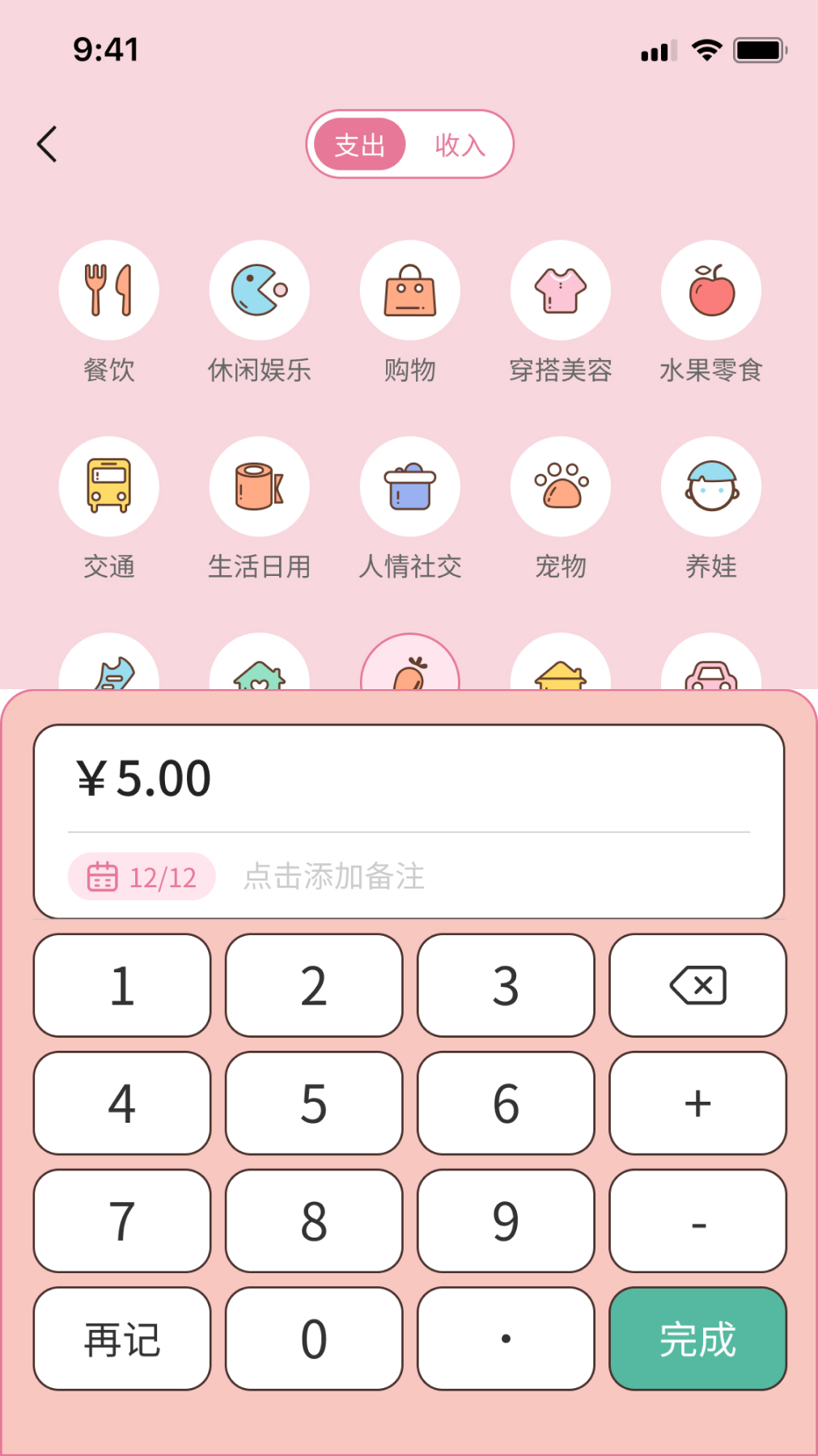The height and width of the screenshot is (1456, 818).
Task: Tap the backspace delete key
Action: click(697, 985)
